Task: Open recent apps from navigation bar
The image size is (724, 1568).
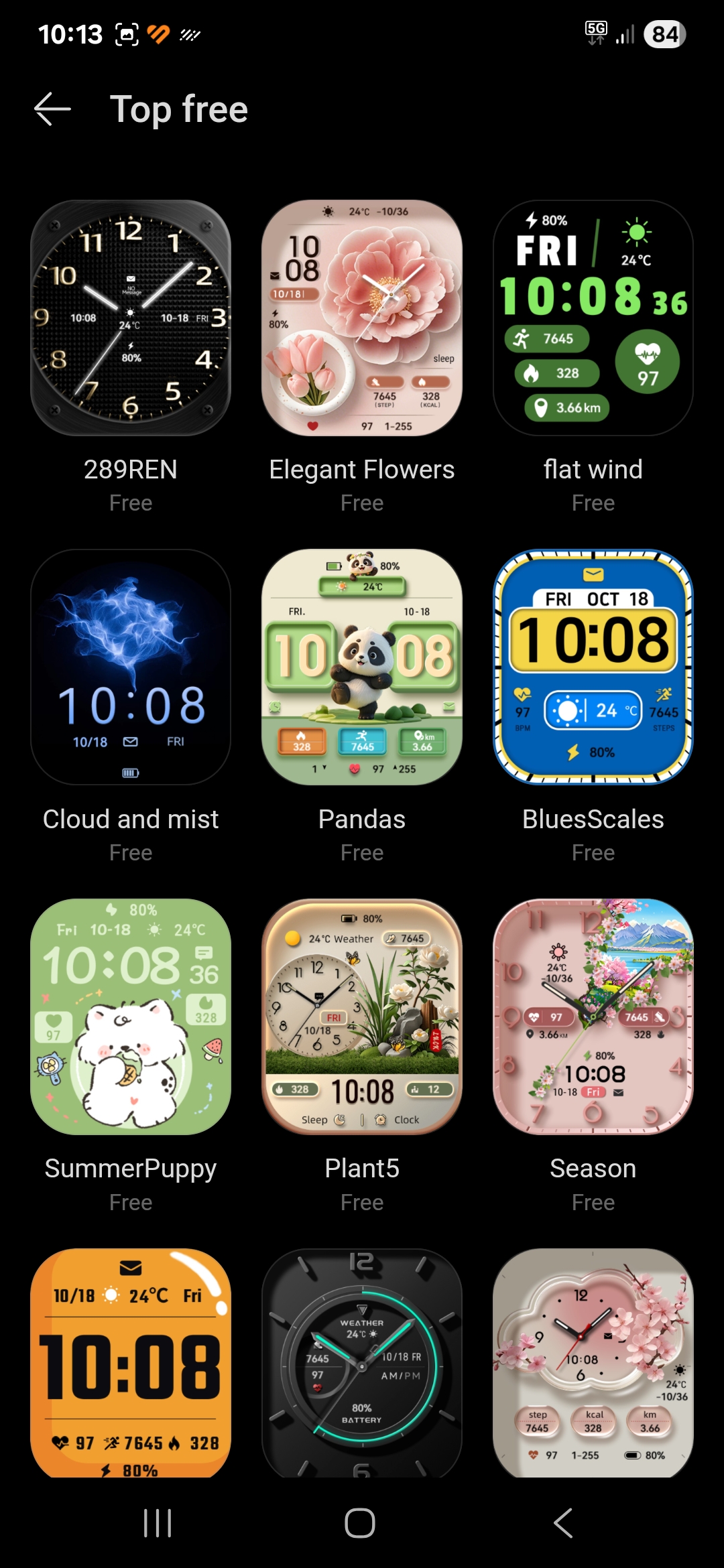Action: pos(158,1523)
